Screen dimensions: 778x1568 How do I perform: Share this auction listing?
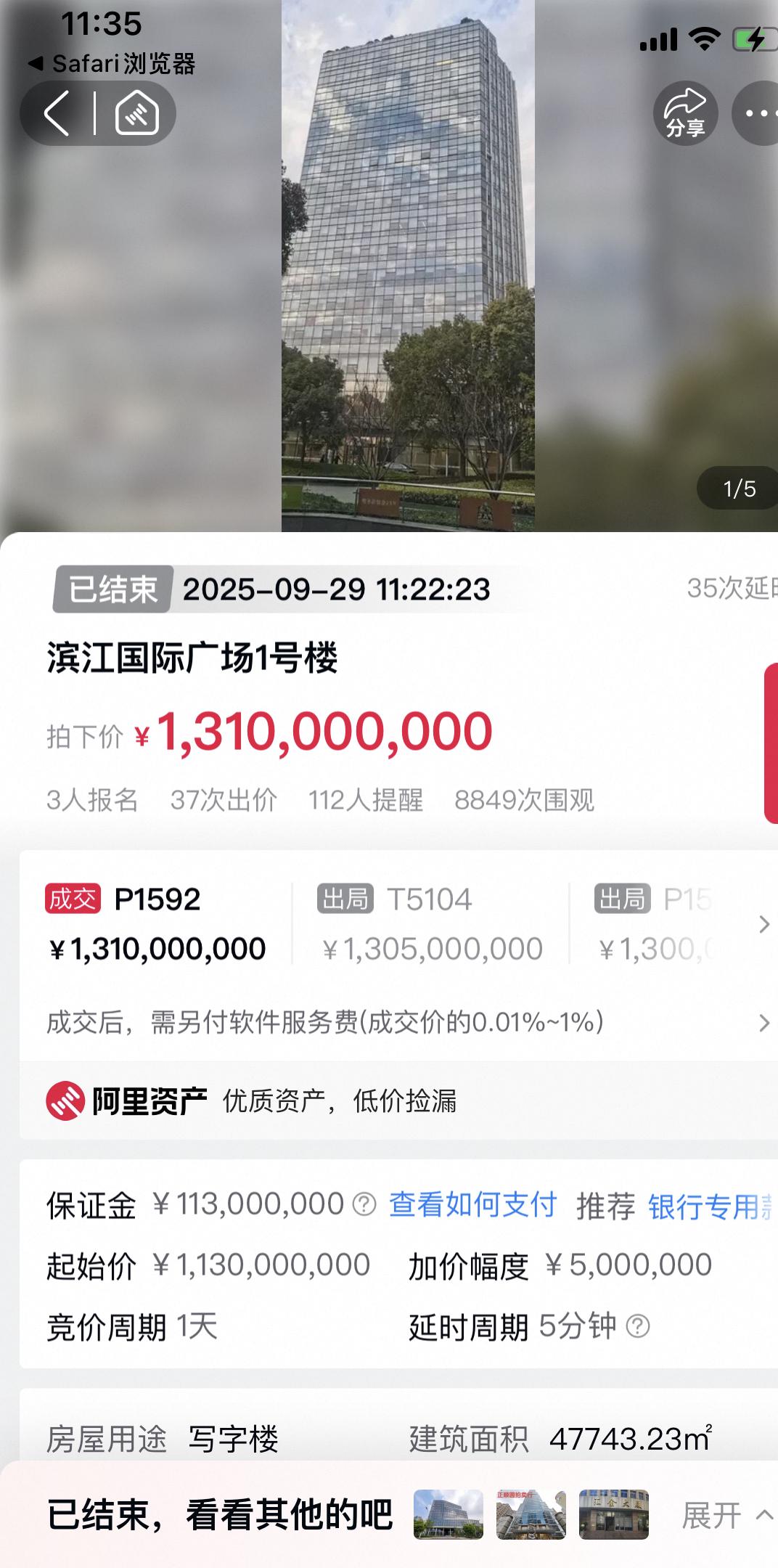tap(685, 113)
